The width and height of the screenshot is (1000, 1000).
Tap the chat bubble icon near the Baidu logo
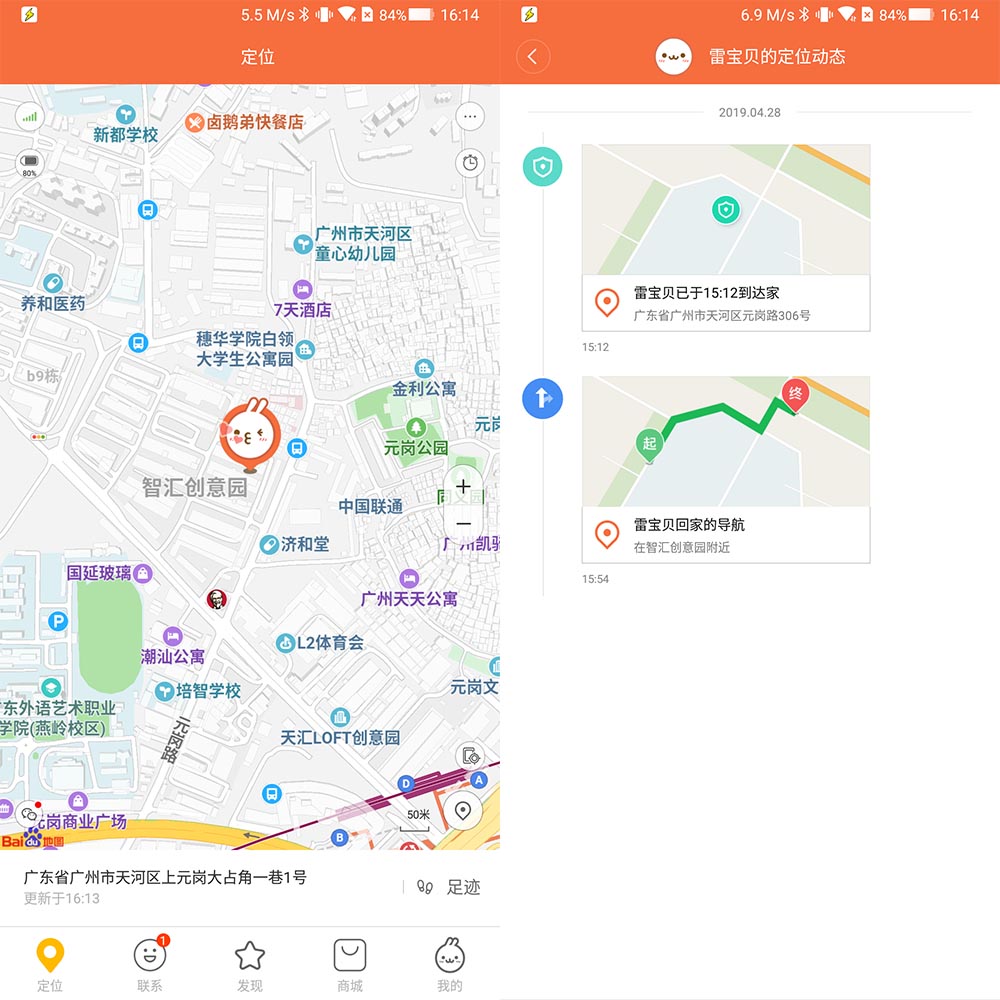(x=28, y=815)
